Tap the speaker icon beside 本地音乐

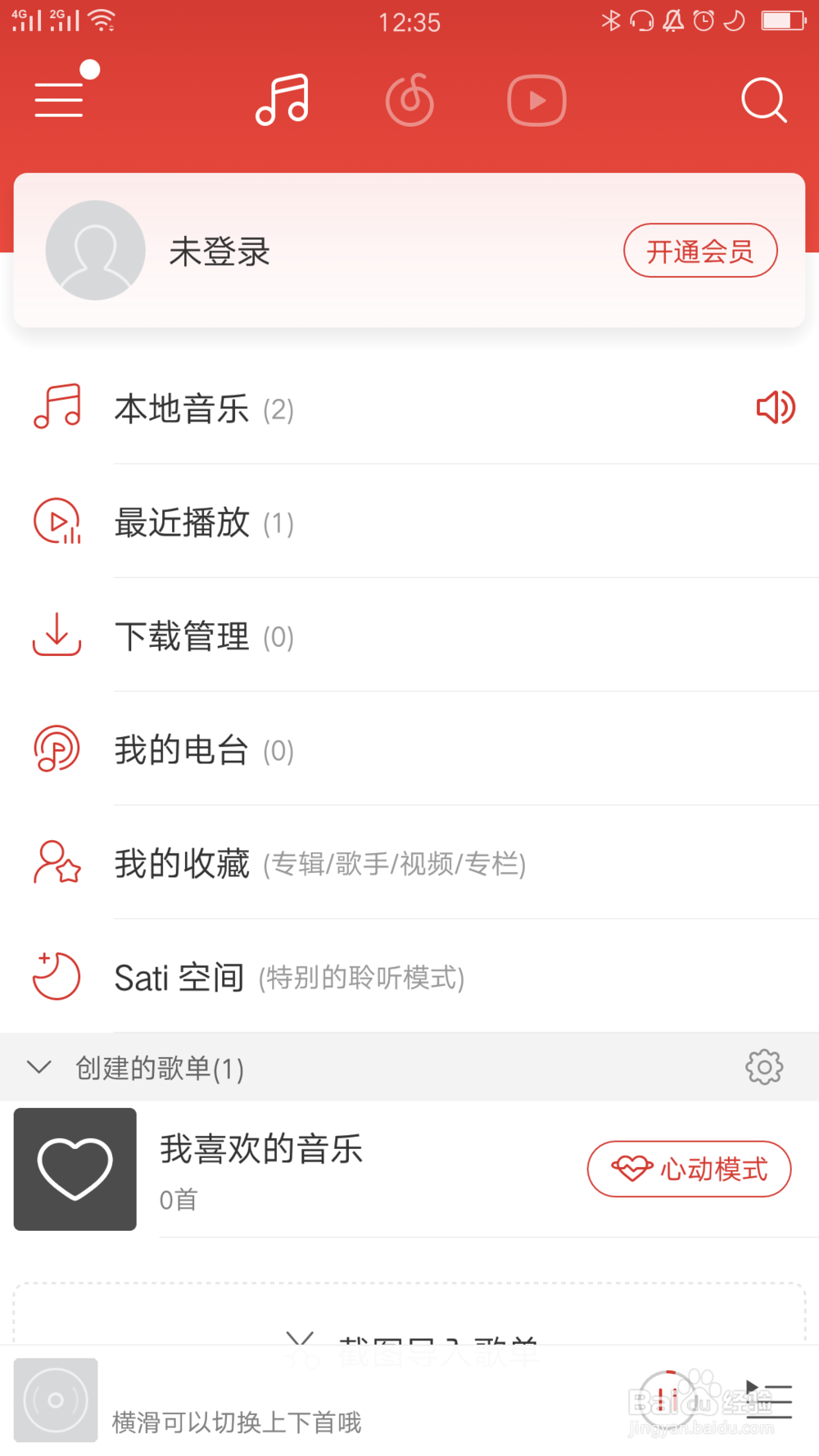pos(775,407)
